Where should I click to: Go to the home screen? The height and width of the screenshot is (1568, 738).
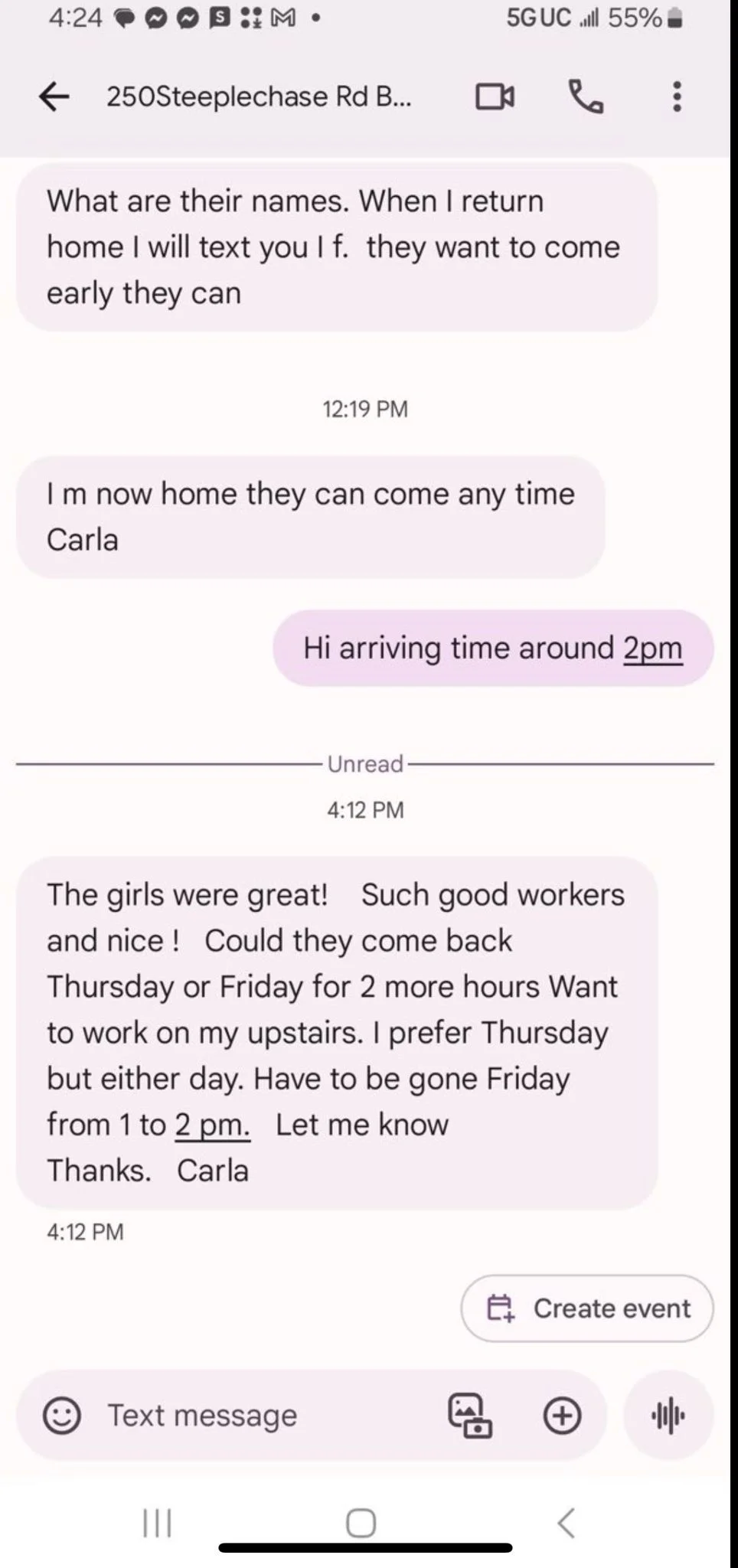pyautogui.click(x=361, y=1522)
